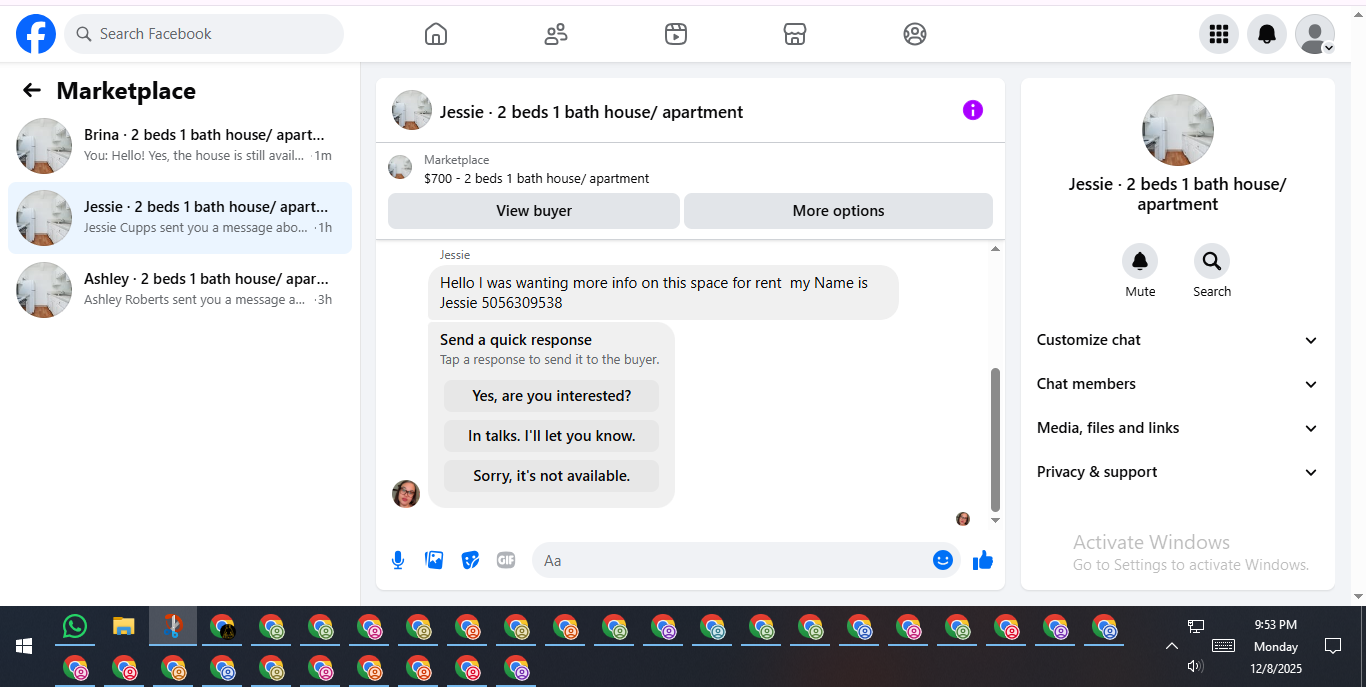Open the Facebook notifications bell
Screen dimensions: 1366x687
1267,34
